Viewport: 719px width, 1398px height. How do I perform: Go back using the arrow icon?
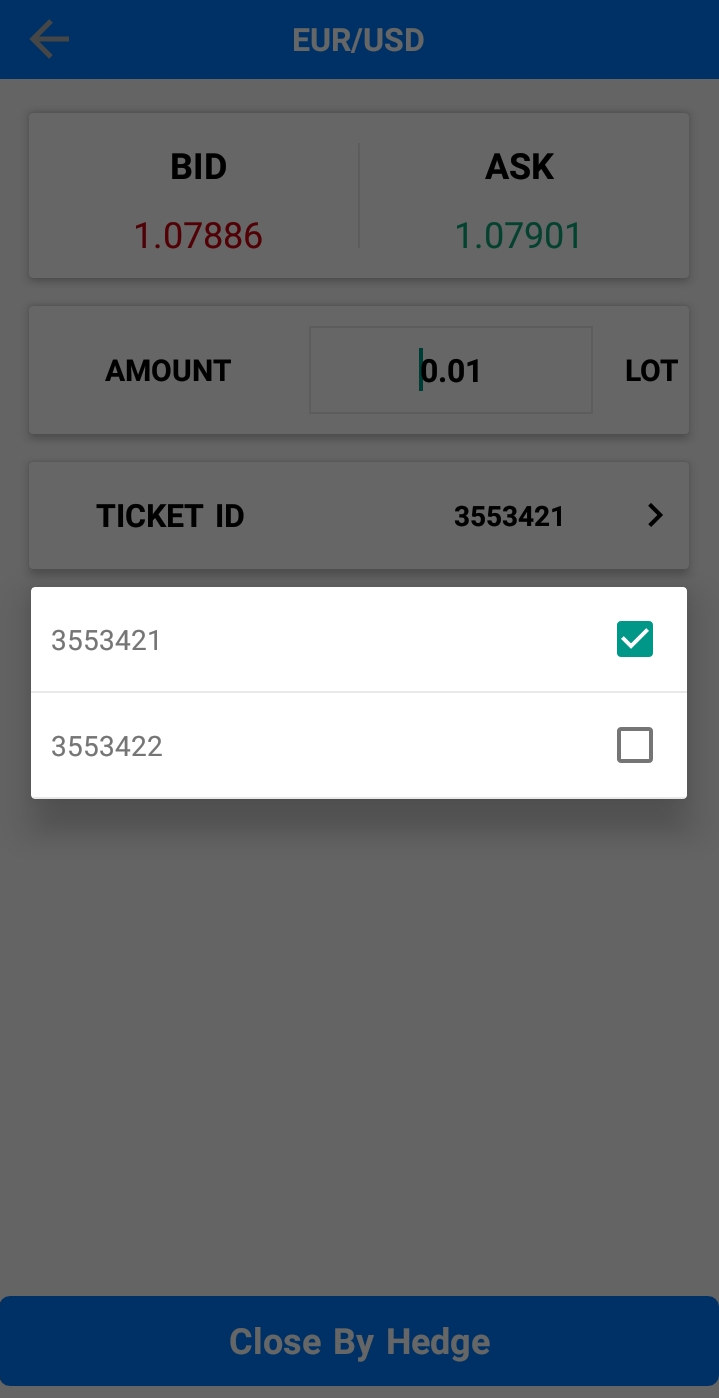(x=49, y=40)
